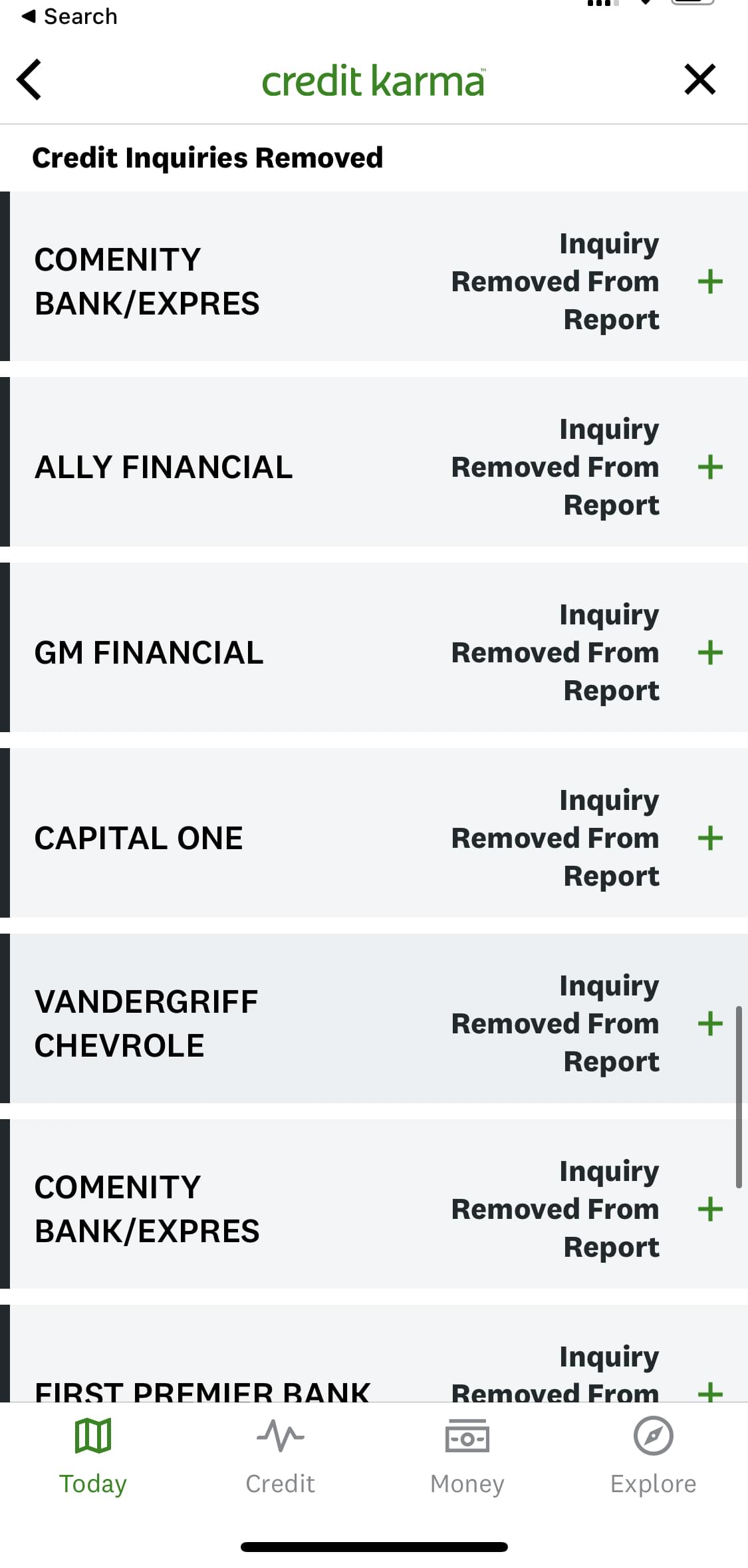Expand the Ally Financial inquiry

[x=710, y=467]
